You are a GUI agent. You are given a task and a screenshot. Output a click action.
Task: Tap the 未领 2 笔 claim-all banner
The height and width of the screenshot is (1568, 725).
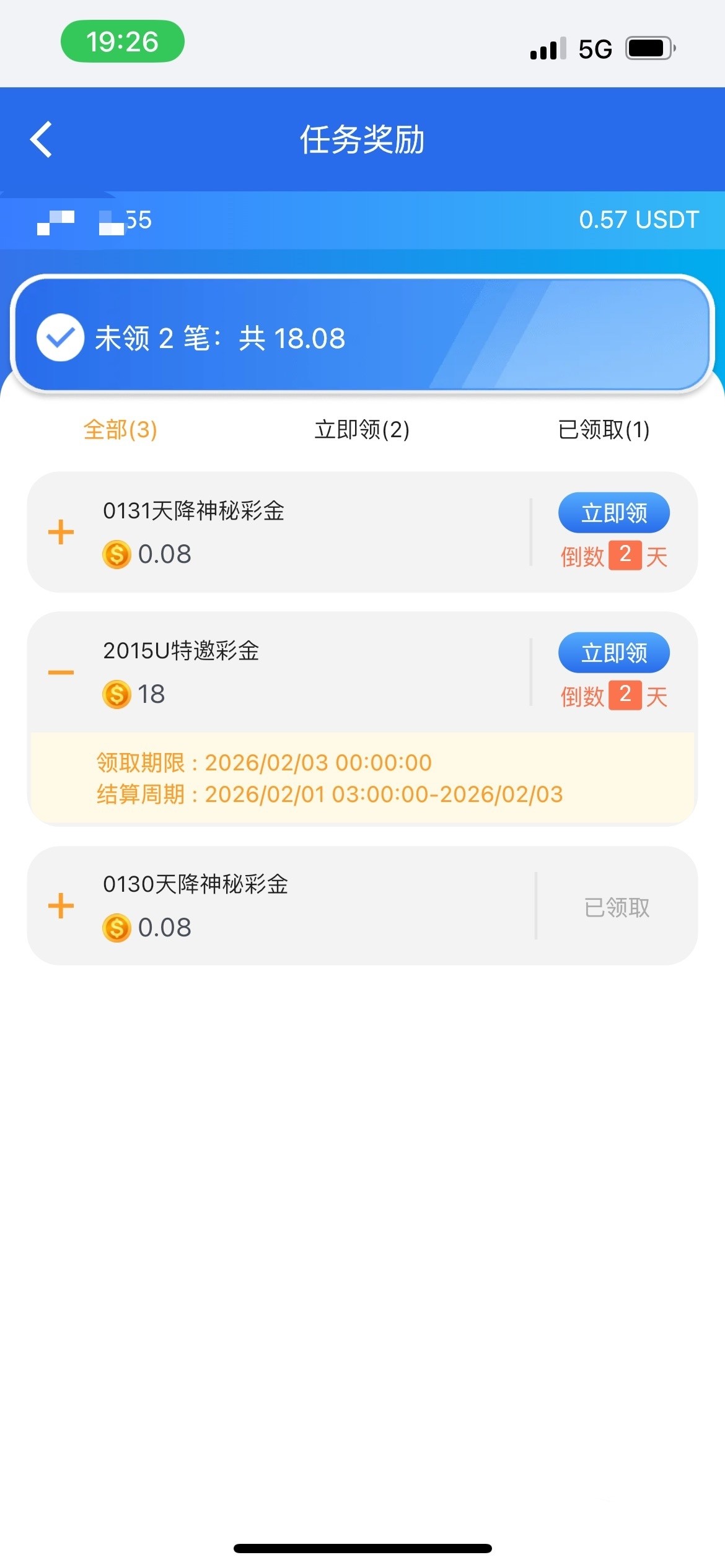coord(362,336)
